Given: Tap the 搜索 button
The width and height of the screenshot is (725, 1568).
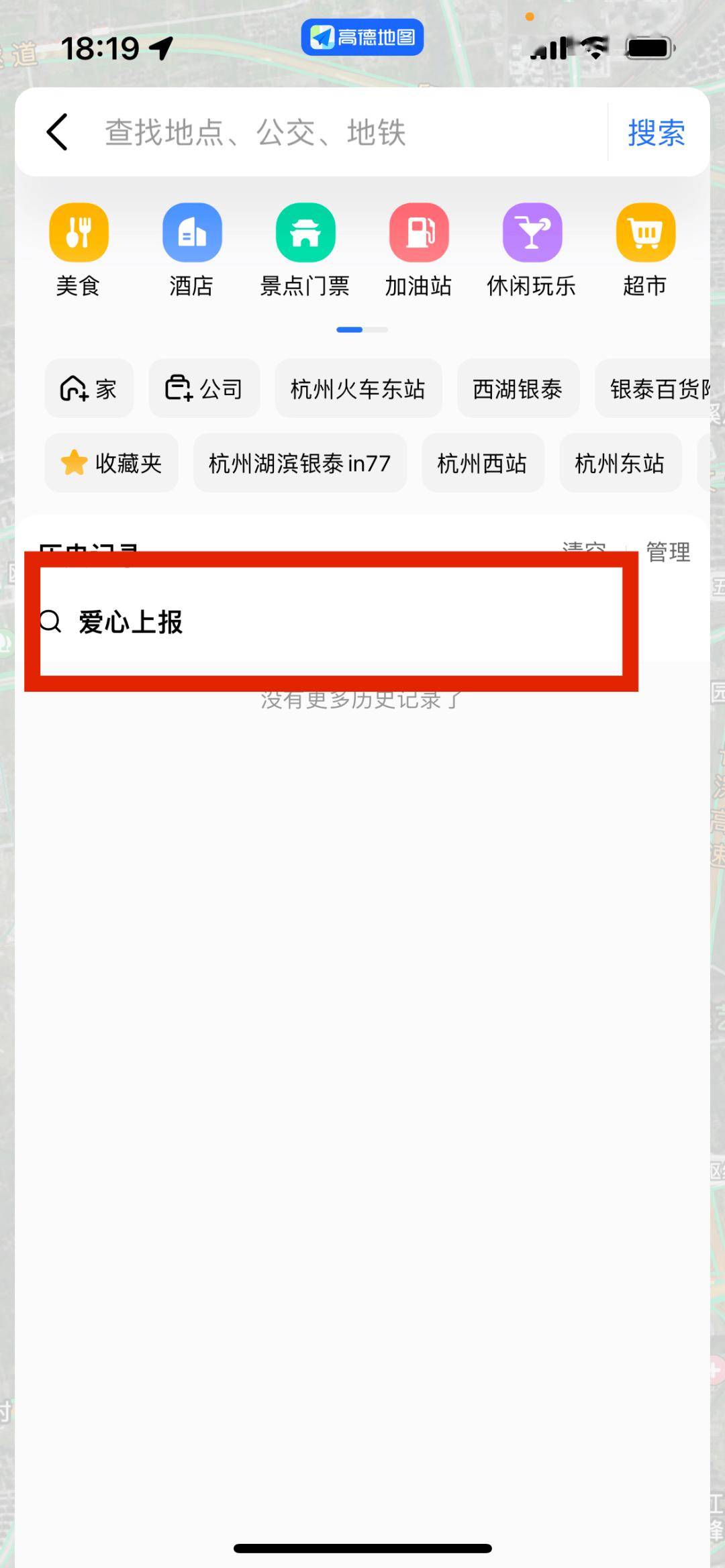Looking at the screenshot, I should 656,132.
